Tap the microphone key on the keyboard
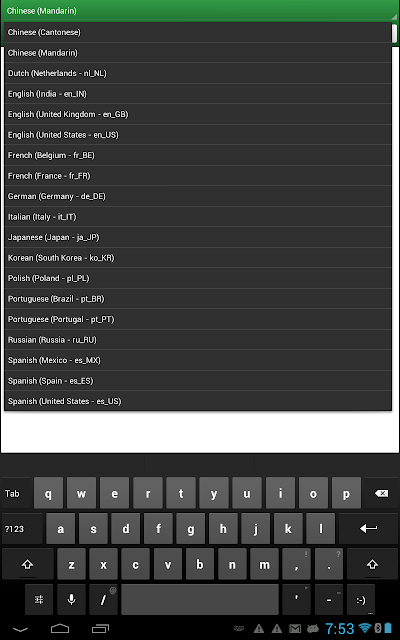 (x=71, y=599)
